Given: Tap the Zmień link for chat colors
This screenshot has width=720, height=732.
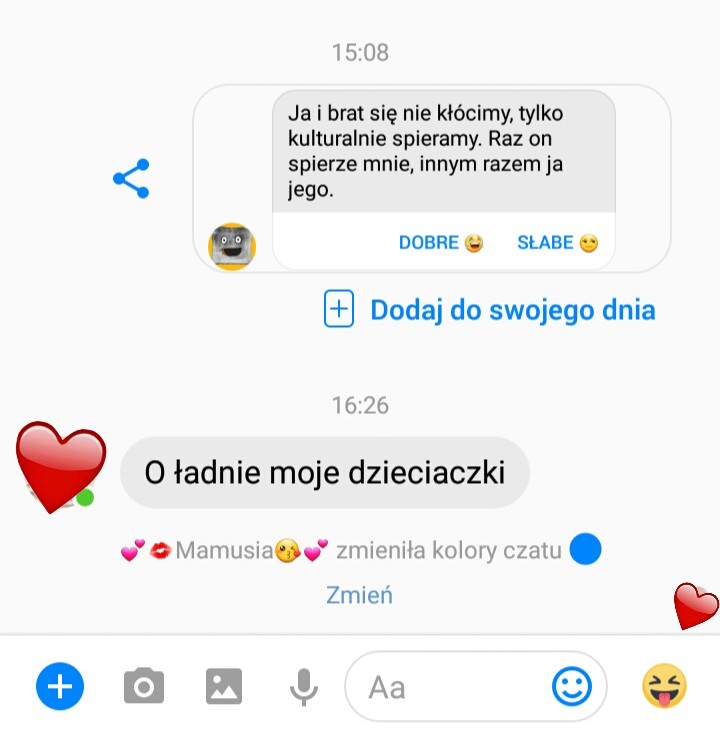Looking at the screenshot, I should 359,595.
